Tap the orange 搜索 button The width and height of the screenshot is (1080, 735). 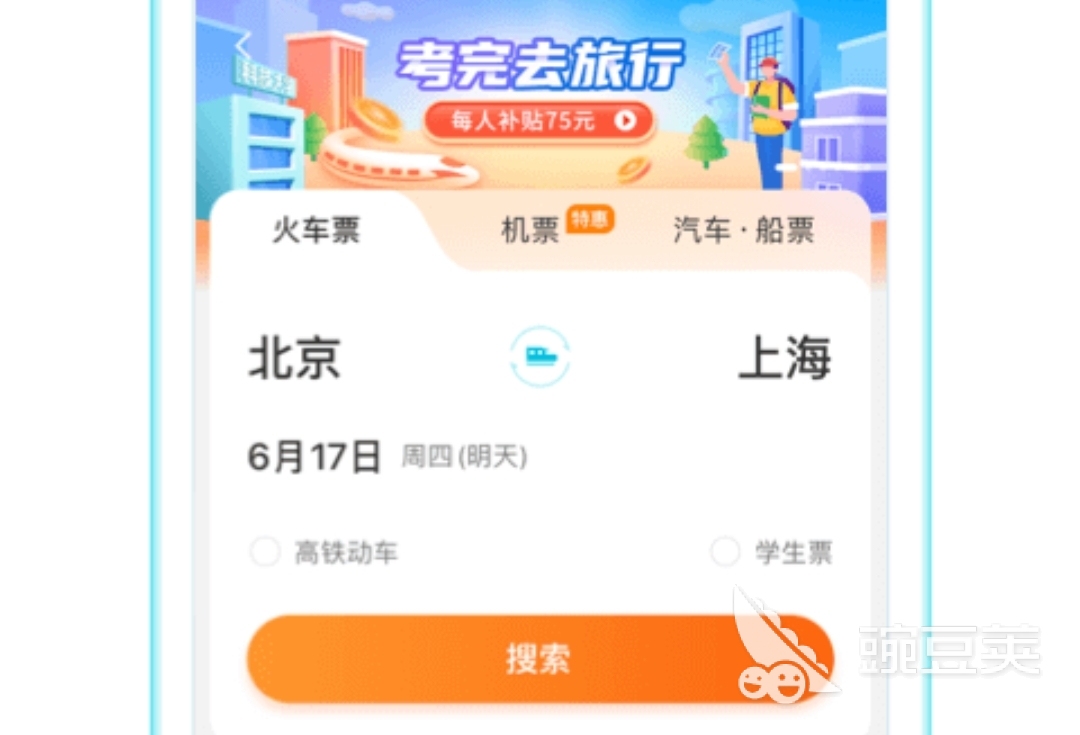539,659
